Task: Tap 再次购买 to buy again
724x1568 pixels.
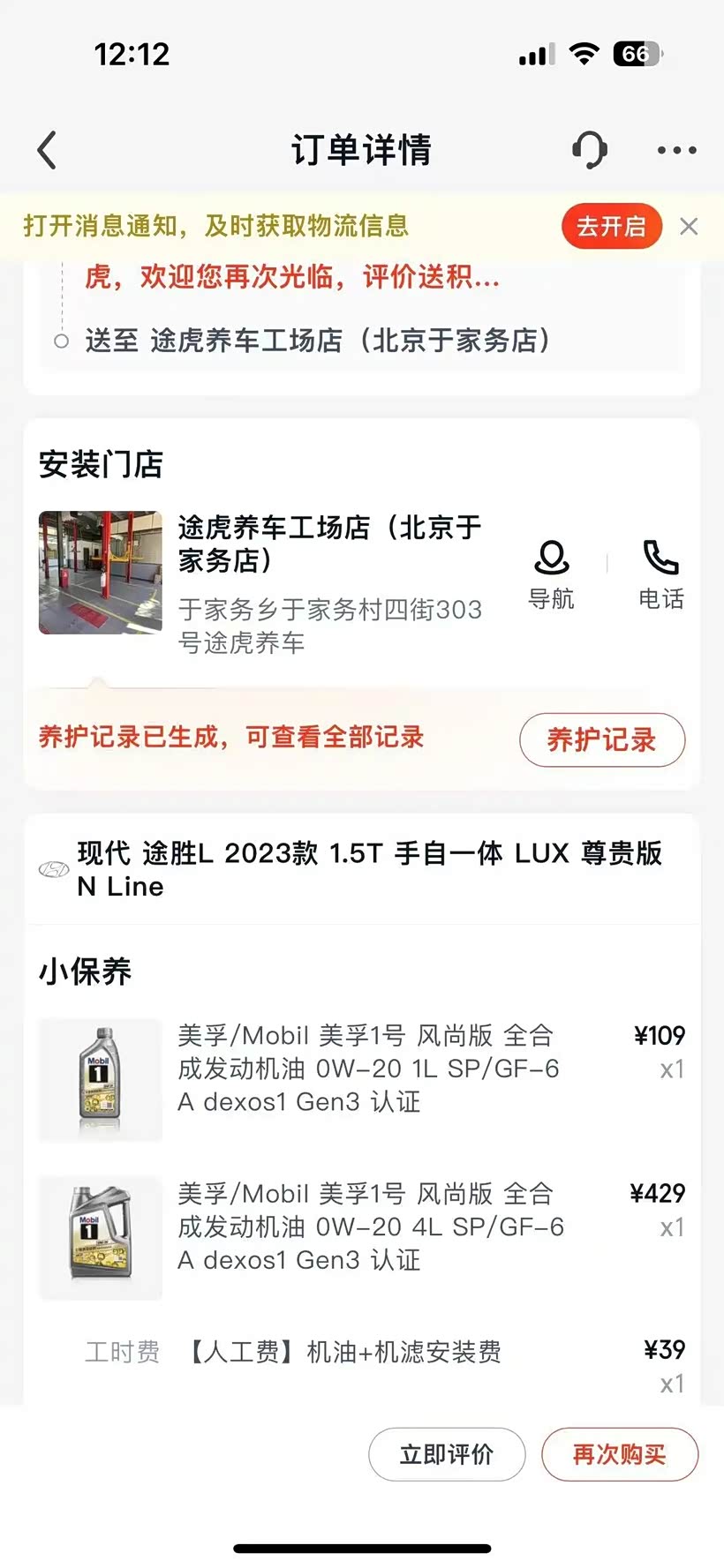Action: 619,1454
